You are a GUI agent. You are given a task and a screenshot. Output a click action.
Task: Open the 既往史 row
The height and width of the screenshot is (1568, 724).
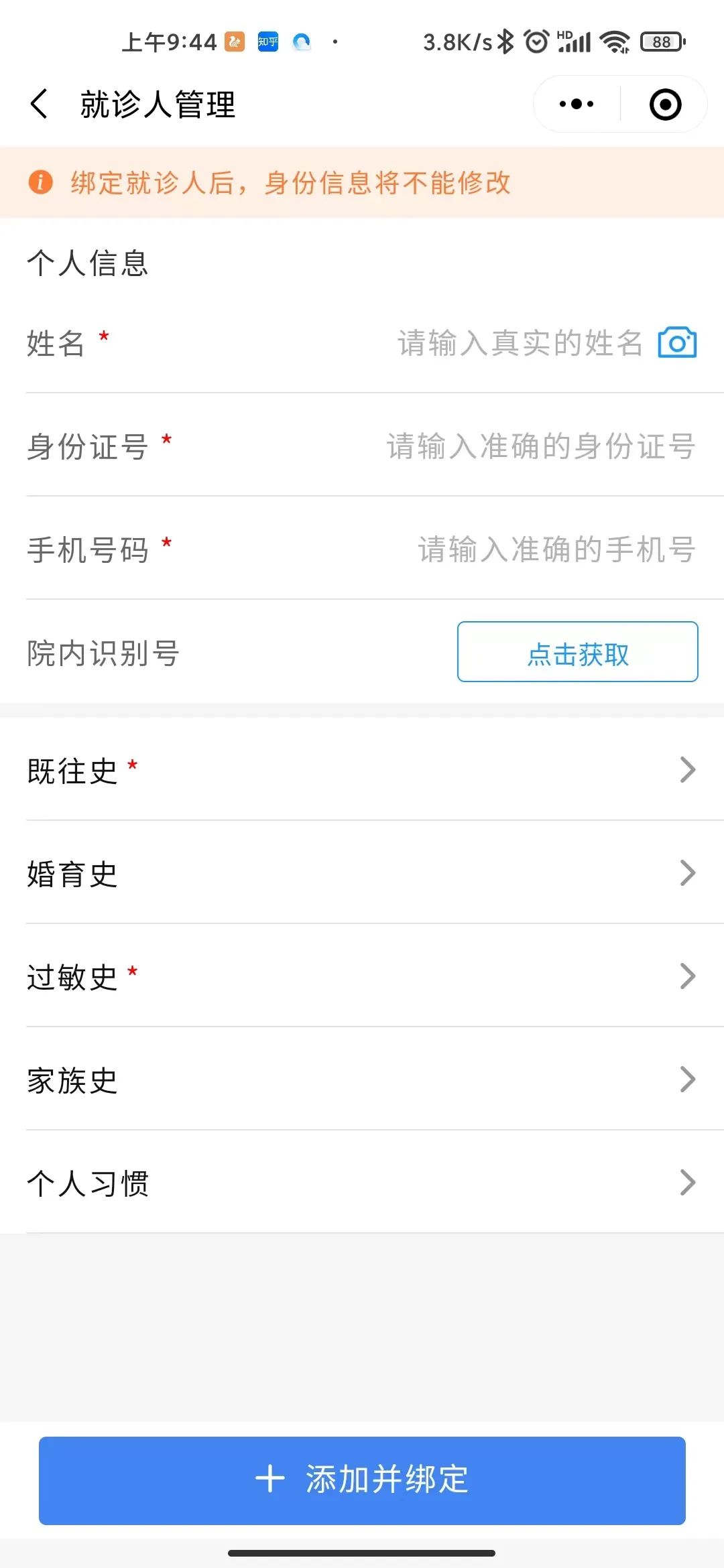tap(362, 769)
